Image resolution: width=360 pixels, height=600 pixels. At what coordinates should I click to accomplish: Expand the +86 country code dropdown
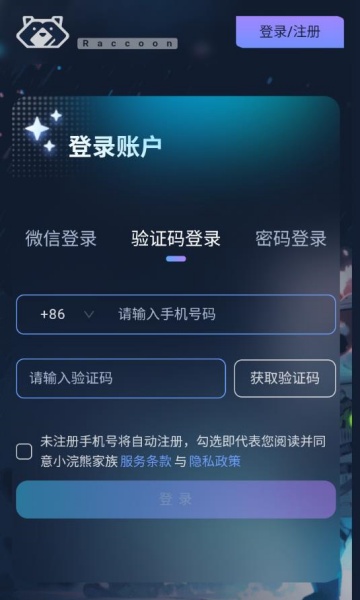point(67,315)
